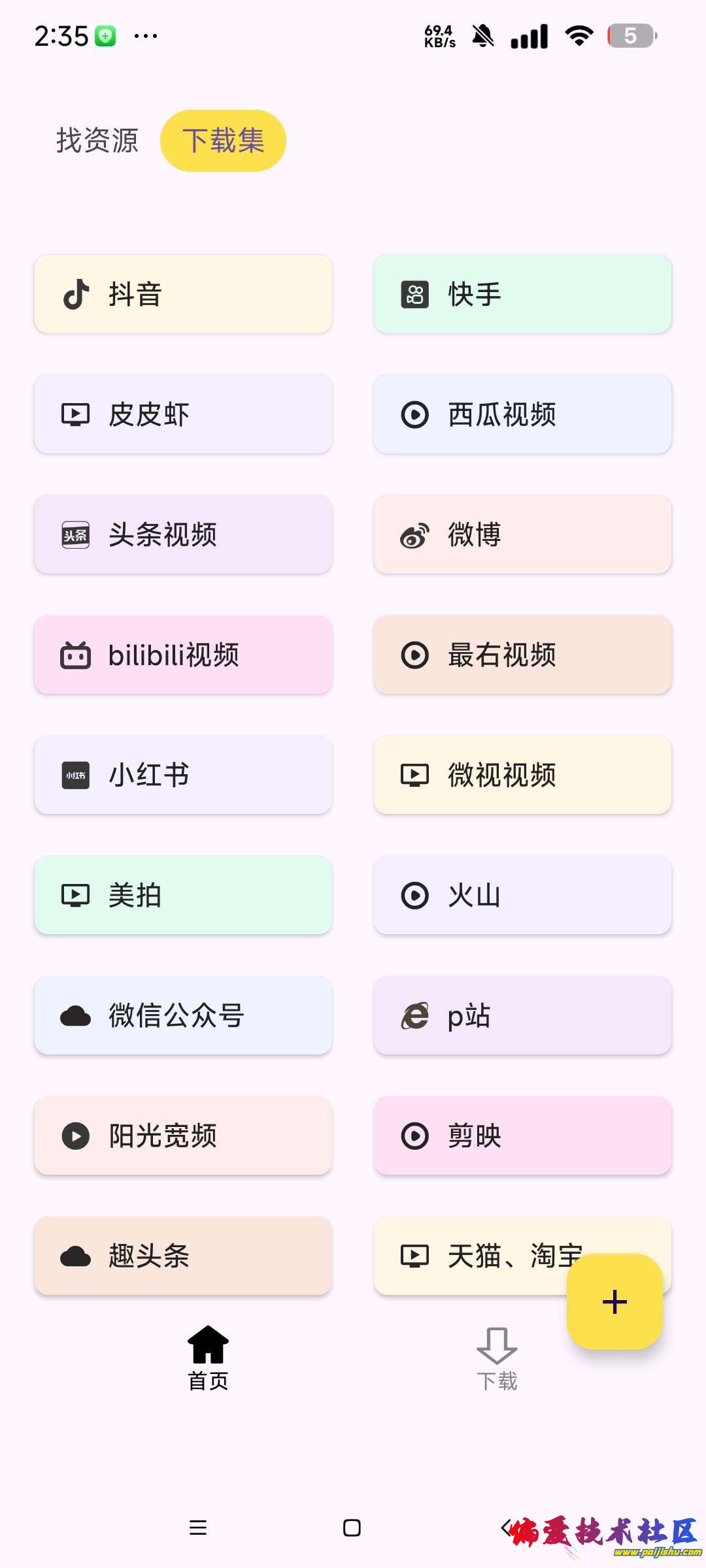Tap the 头条视频 button
The height and width of the screenshot is (1568, 706).
[183, 534]
